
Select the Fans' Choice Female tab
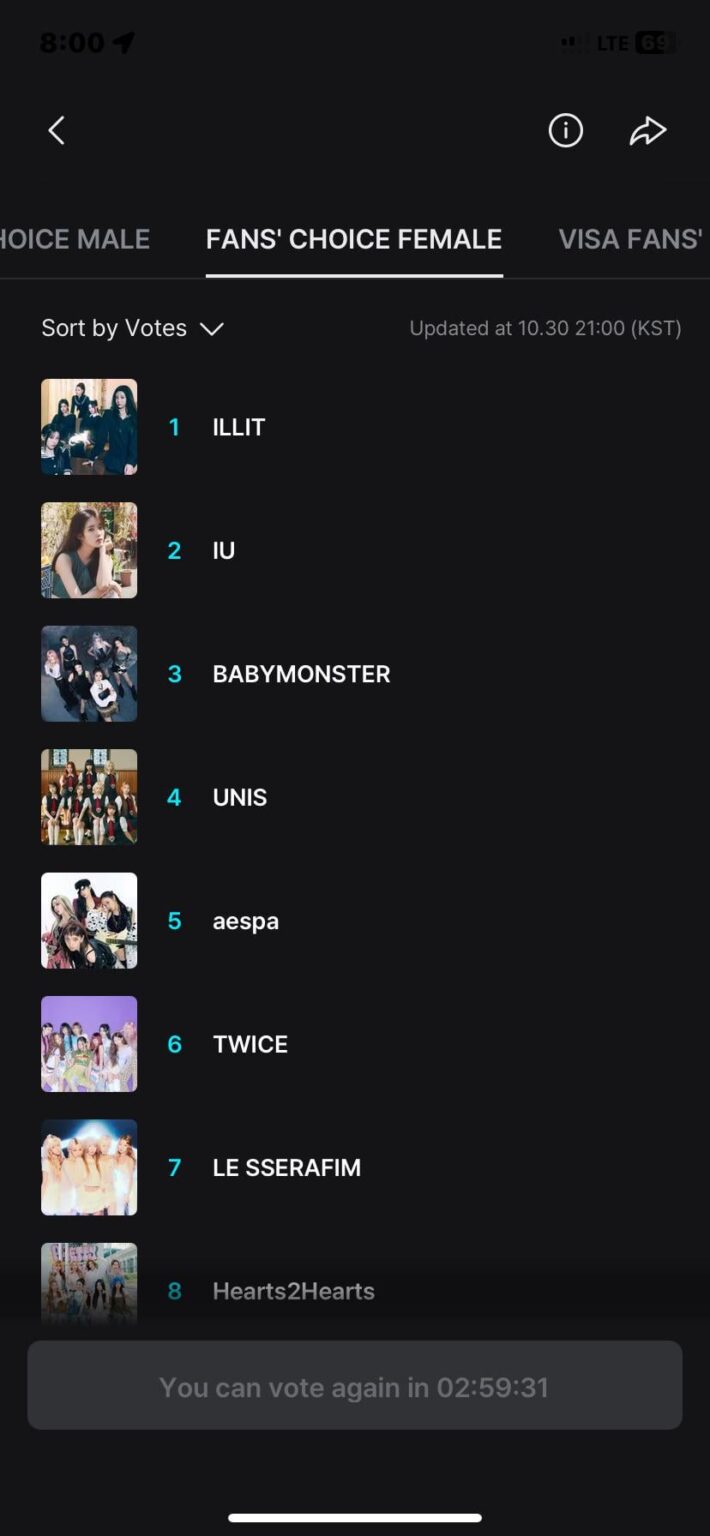point(354,239)
